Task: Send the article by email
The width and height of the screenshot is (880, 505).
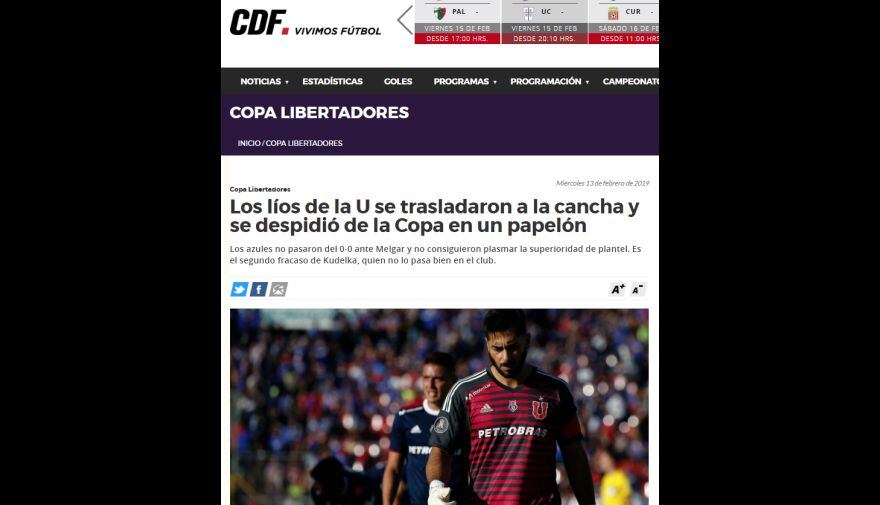Action: pos(278,289)
